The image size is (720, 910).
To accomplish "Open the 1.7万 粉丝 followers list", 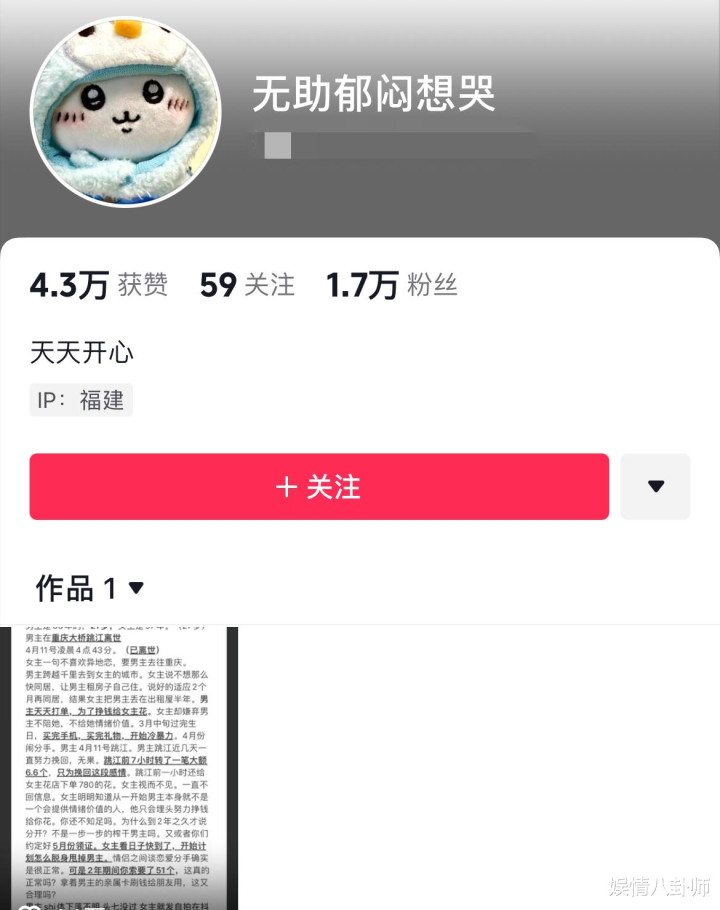I will pyautogui.click(x=392, y=285).
